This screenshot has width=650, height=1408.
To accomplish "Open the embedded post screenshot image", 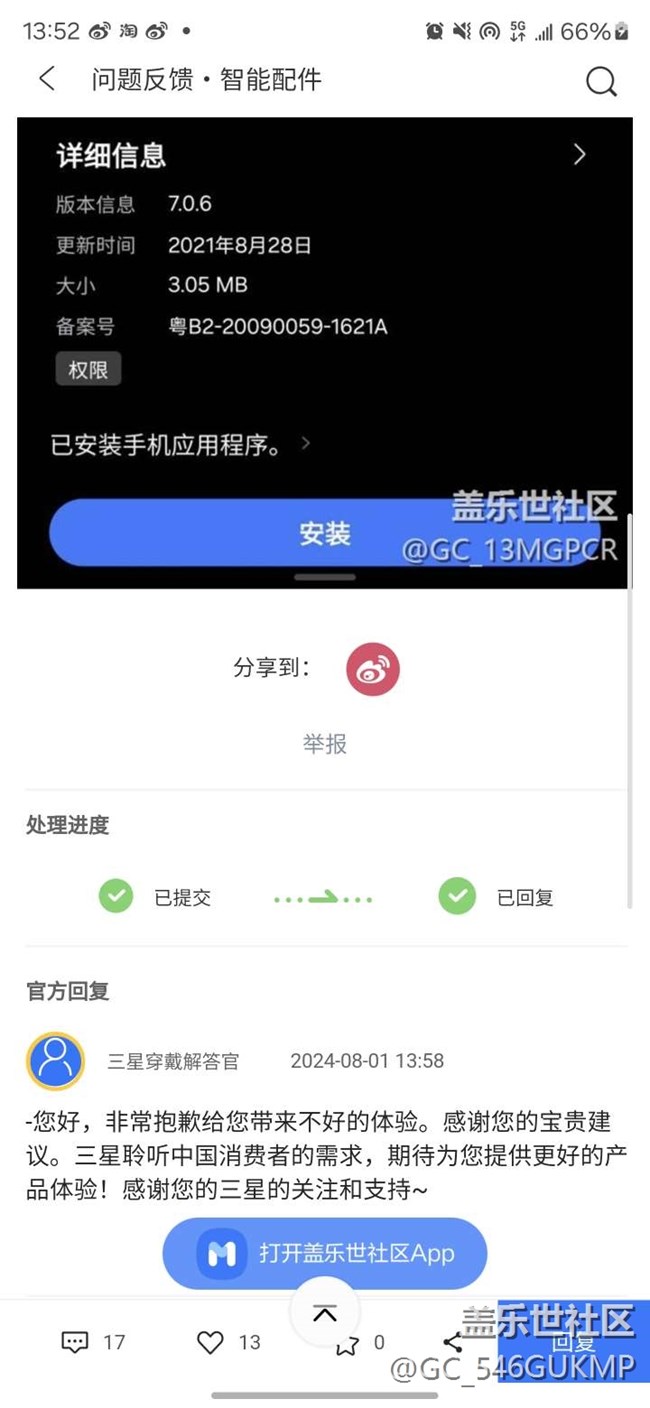I will (x=325, y=352).
